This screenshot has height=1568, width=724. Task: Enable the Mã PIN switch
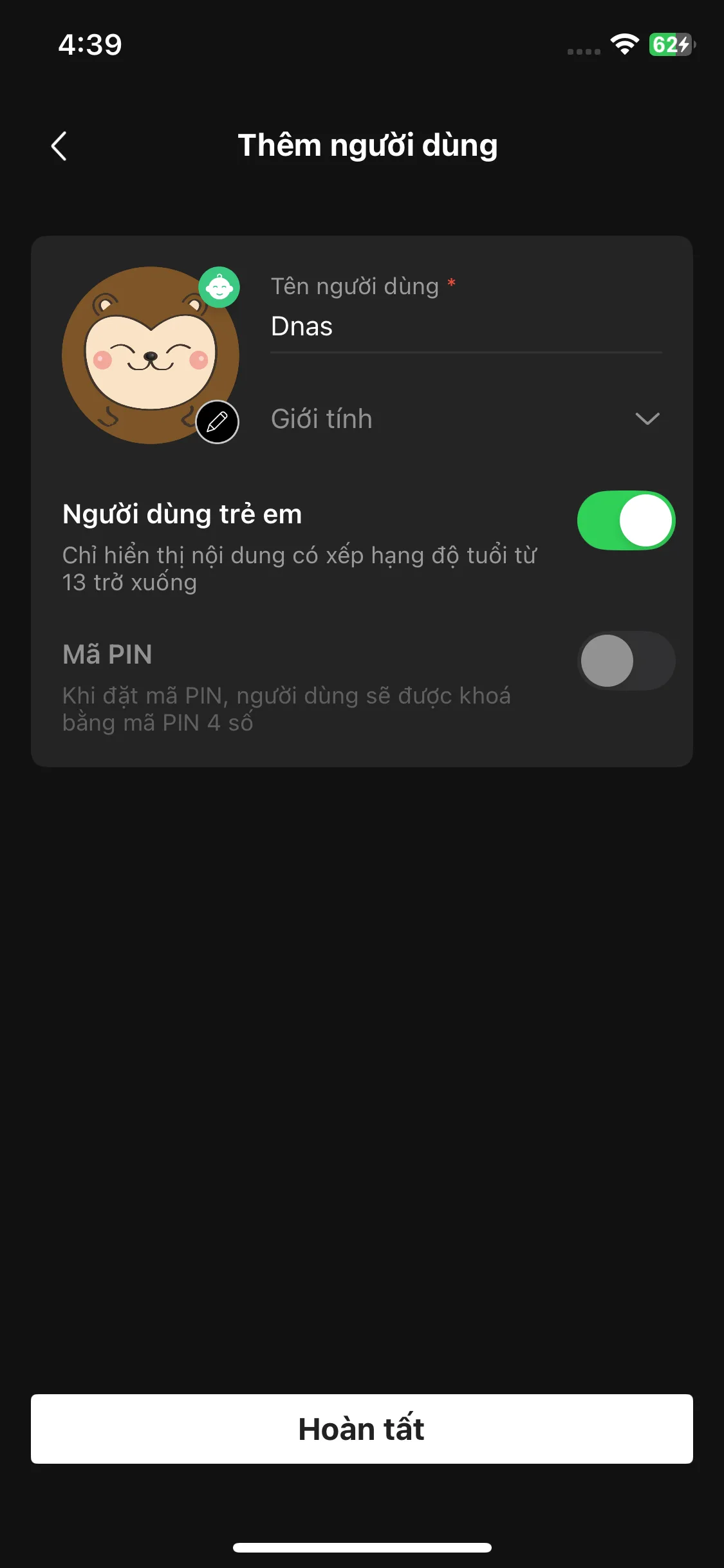click(625, 661)
